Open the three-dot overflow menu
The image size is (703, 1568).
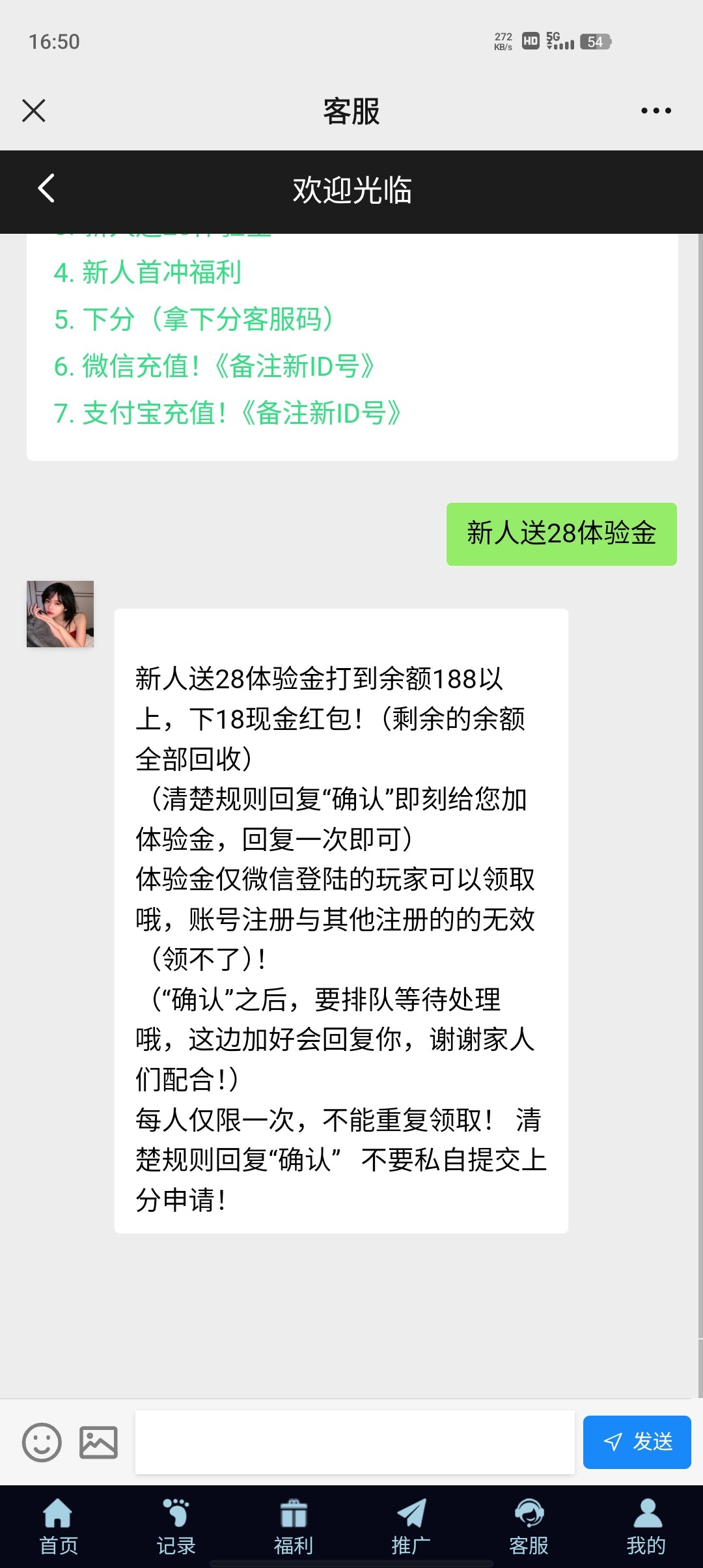(655, 111)
